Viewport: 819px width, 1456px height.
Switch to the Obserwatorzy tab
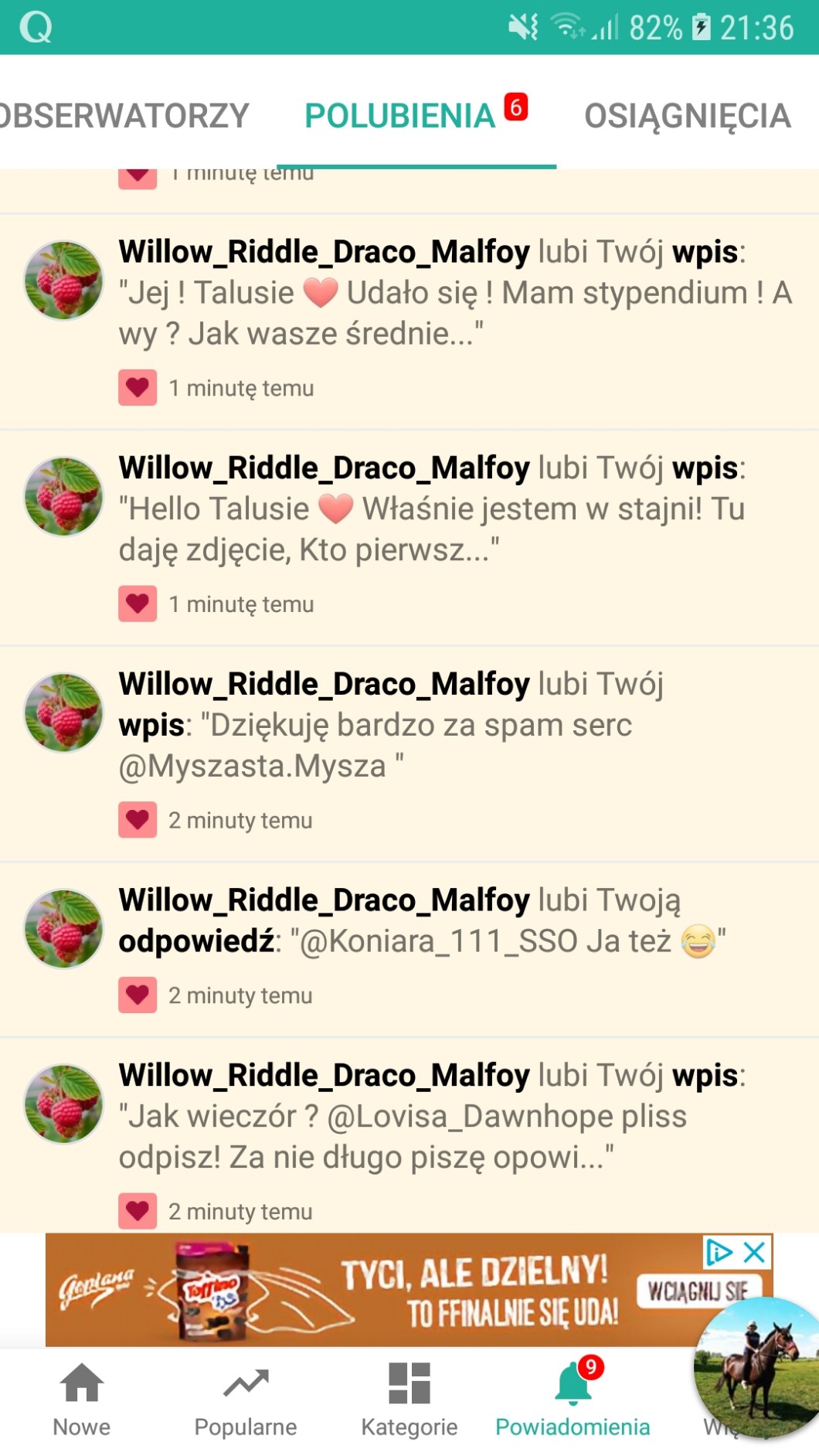click(x=124, y=116)
